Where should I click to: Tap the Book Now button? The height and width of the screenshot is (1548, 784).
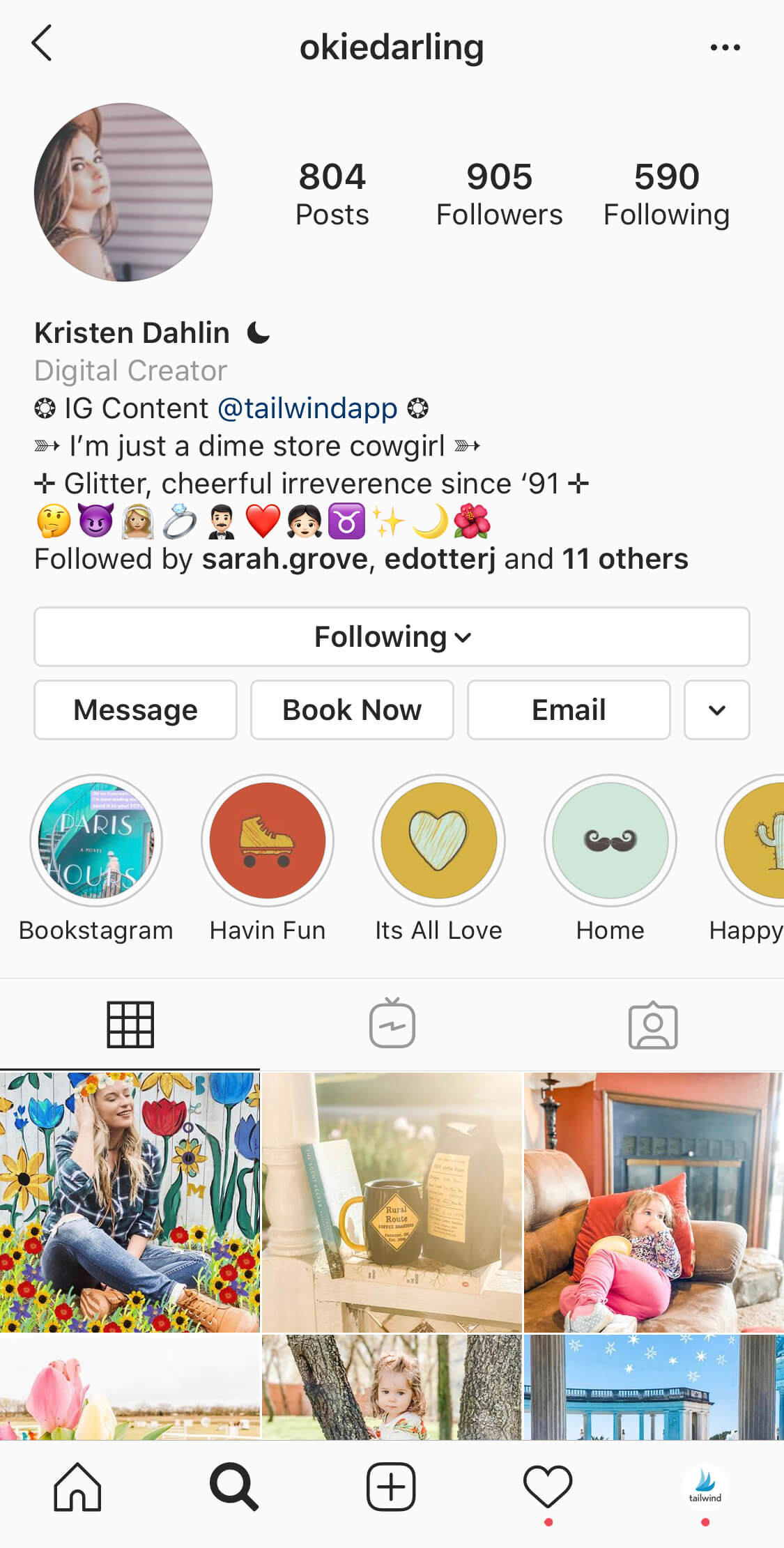(352, 710)
